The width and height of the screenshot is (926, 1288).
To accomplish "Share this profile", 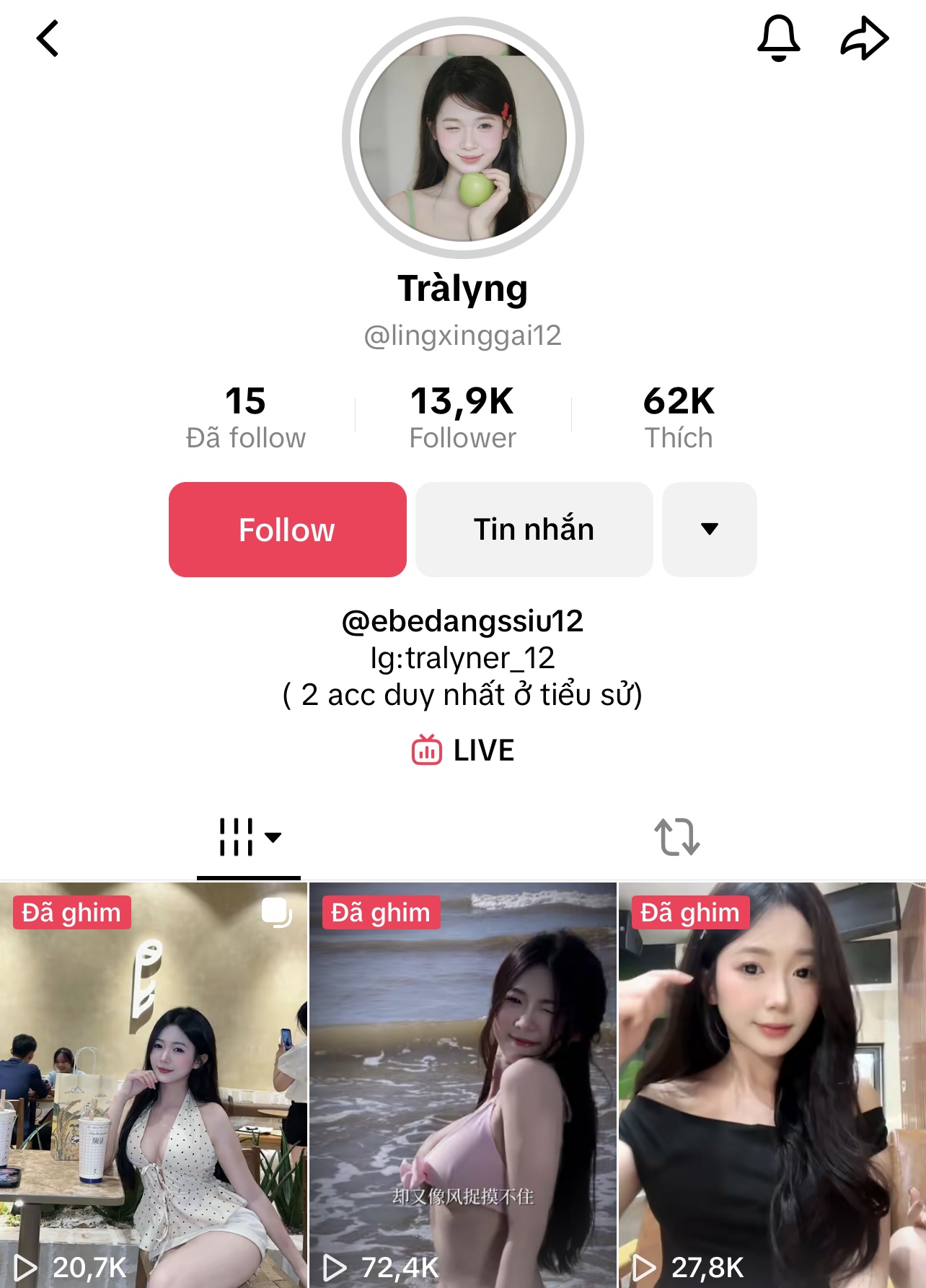I will (x=864, y=38).
